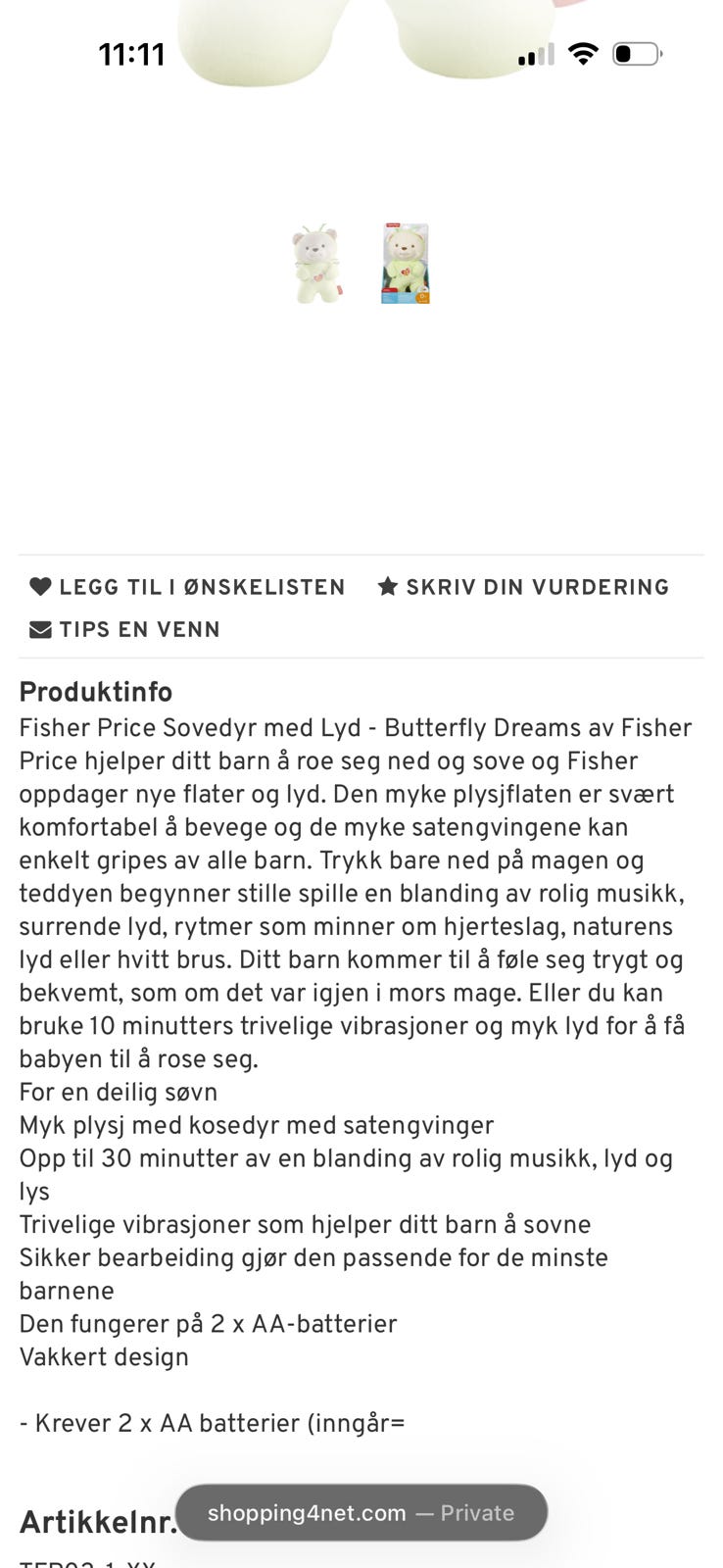
Task: Tap the cellular signal bars icon
Action: 533,54
